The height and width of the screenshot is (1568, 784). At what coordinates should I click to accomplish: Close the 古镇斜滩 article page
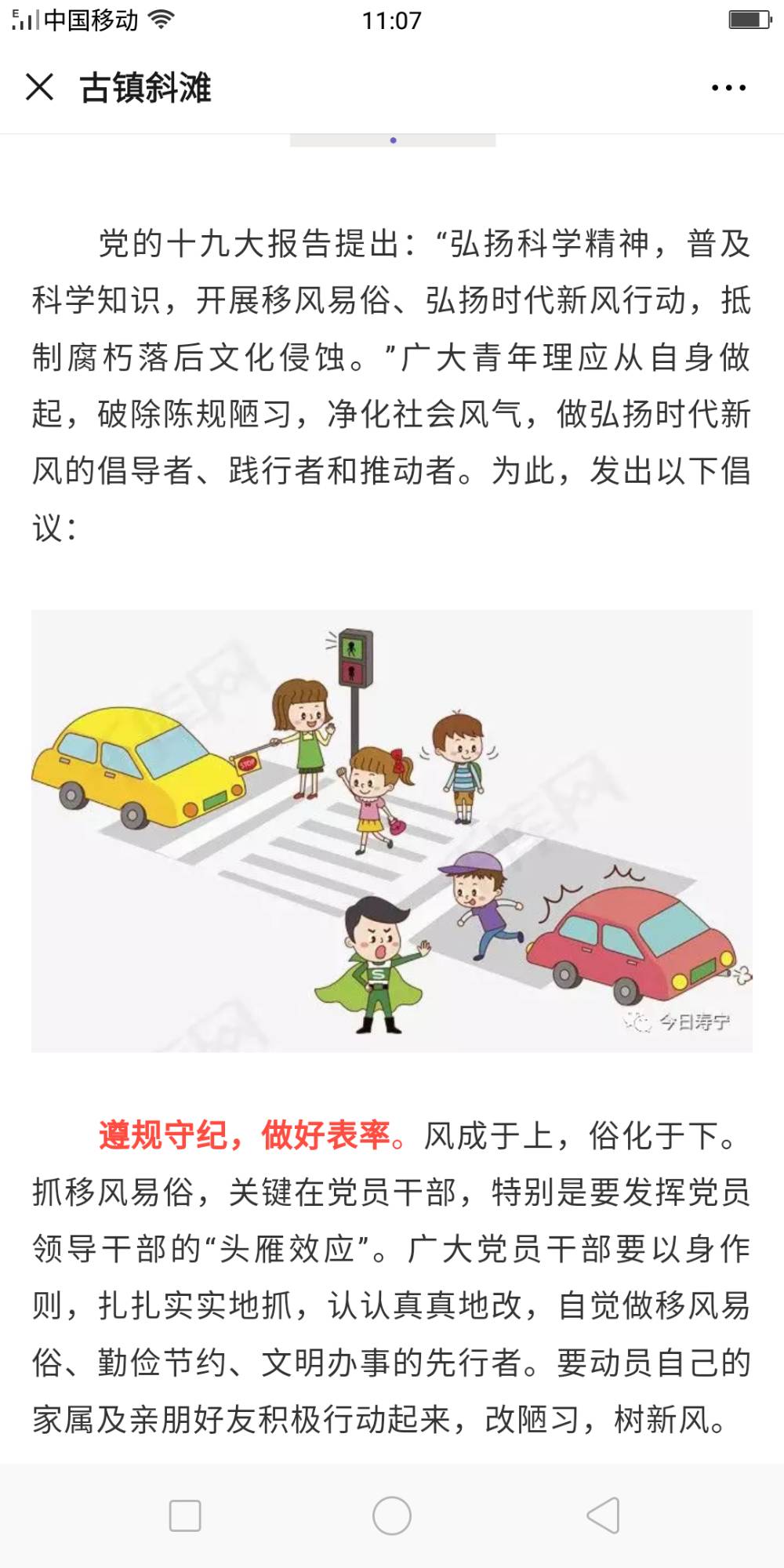39,87
